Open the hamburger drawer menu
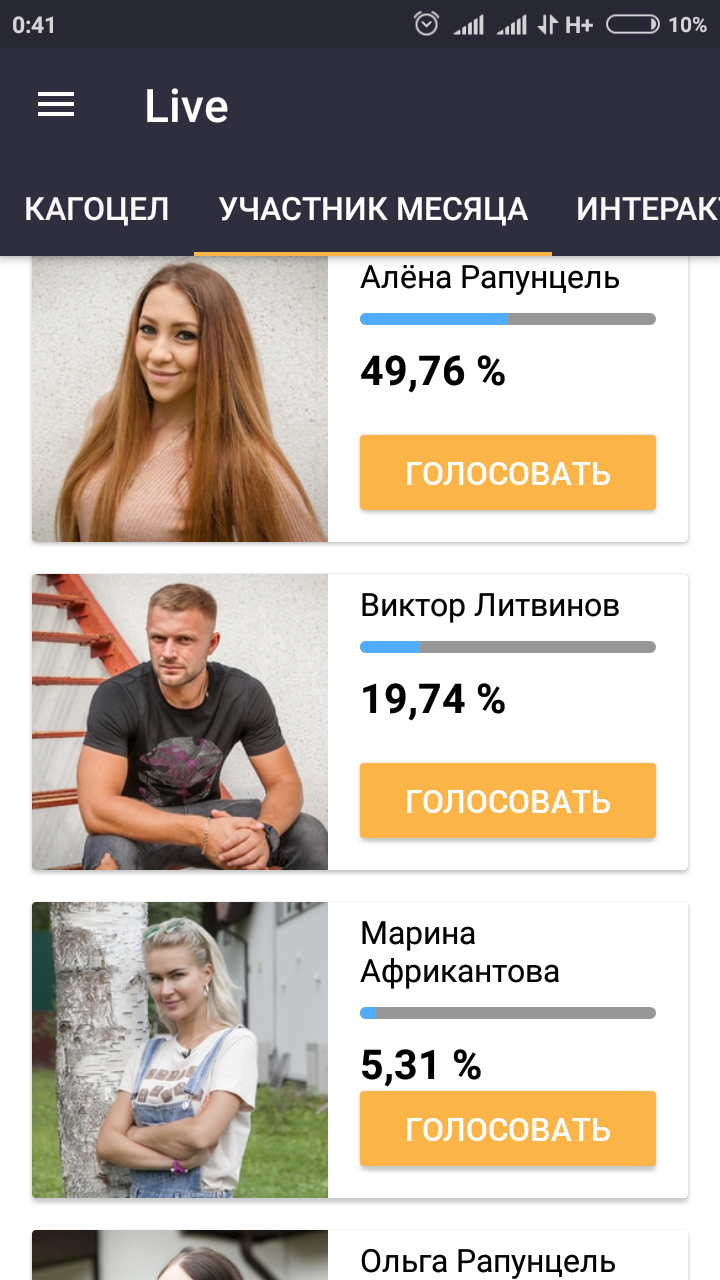The height and width of the screenshot is (1280, 720). 56,105
